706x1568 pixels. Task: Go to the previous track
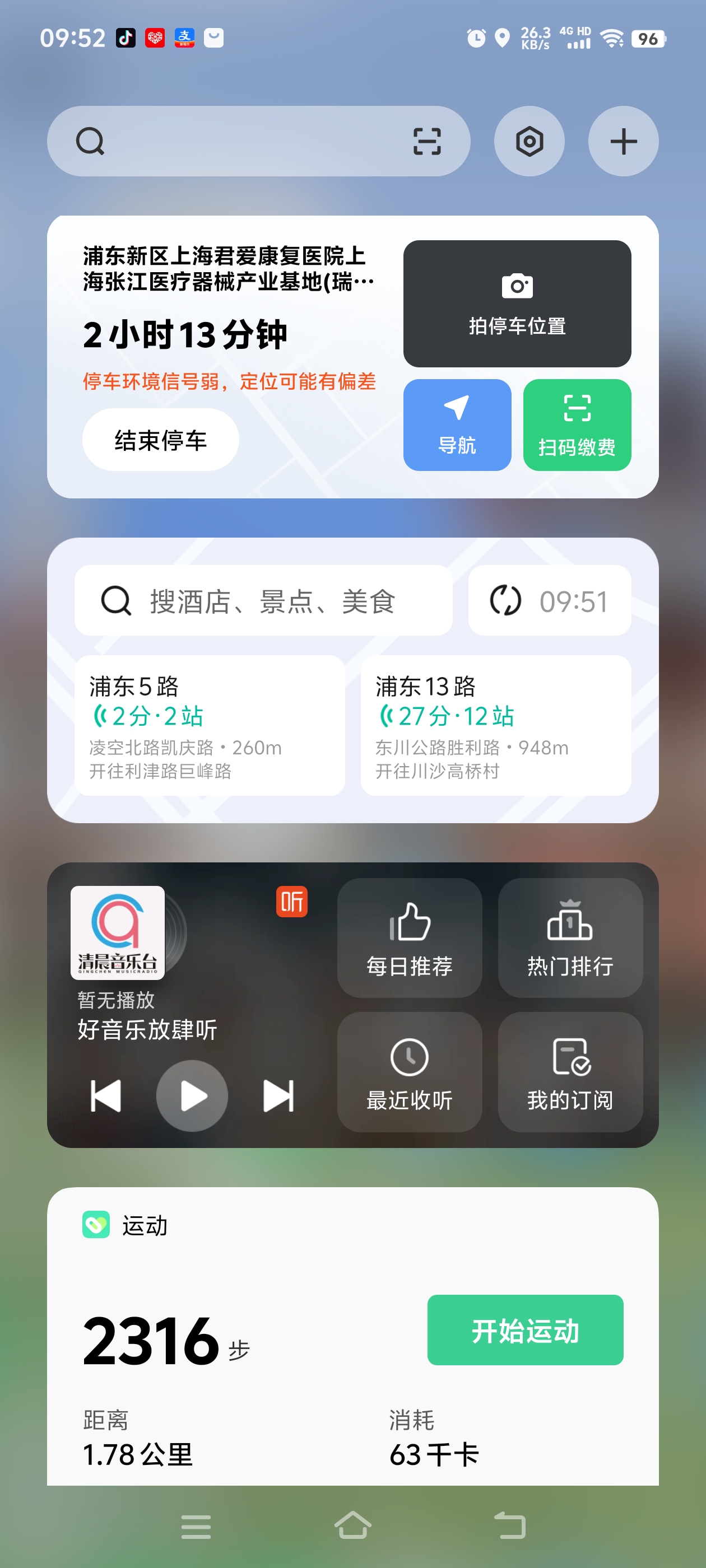[106, 1096]
